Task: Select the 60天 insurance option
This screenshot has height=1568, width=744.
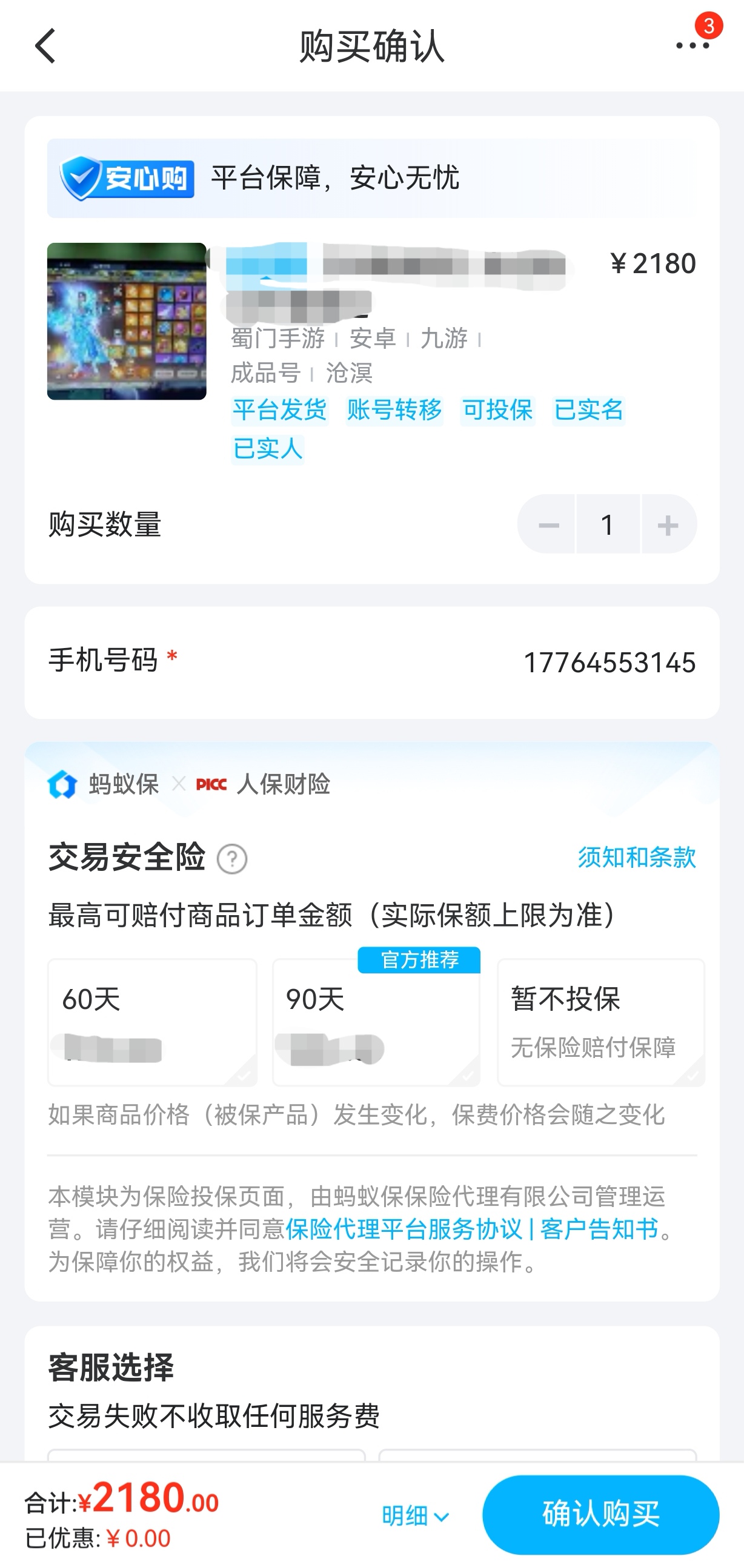Action: pyautogui.click(x=152, y=1022)
